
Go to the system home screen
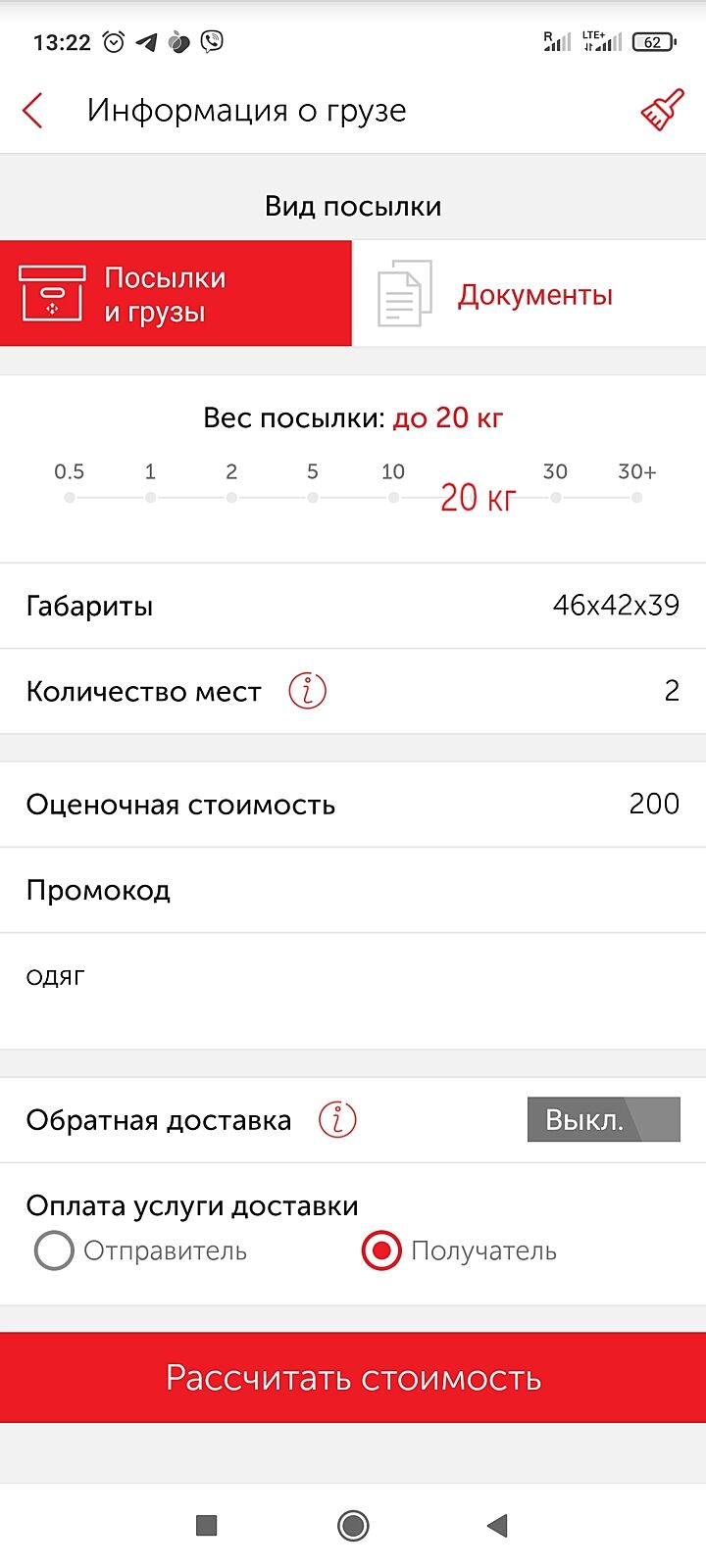[x=353, y=1525]
